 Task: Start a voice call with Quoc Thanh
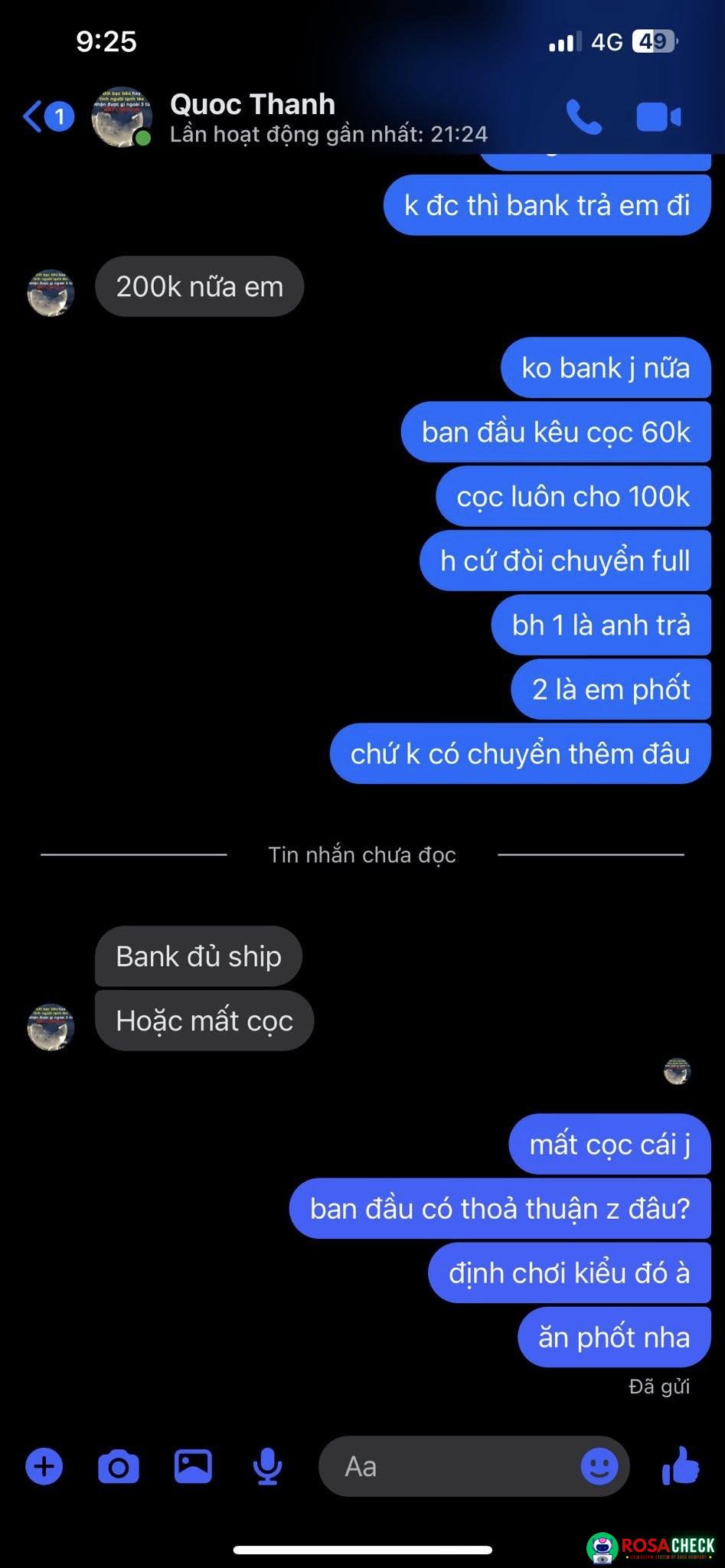[x=583, y=117]
